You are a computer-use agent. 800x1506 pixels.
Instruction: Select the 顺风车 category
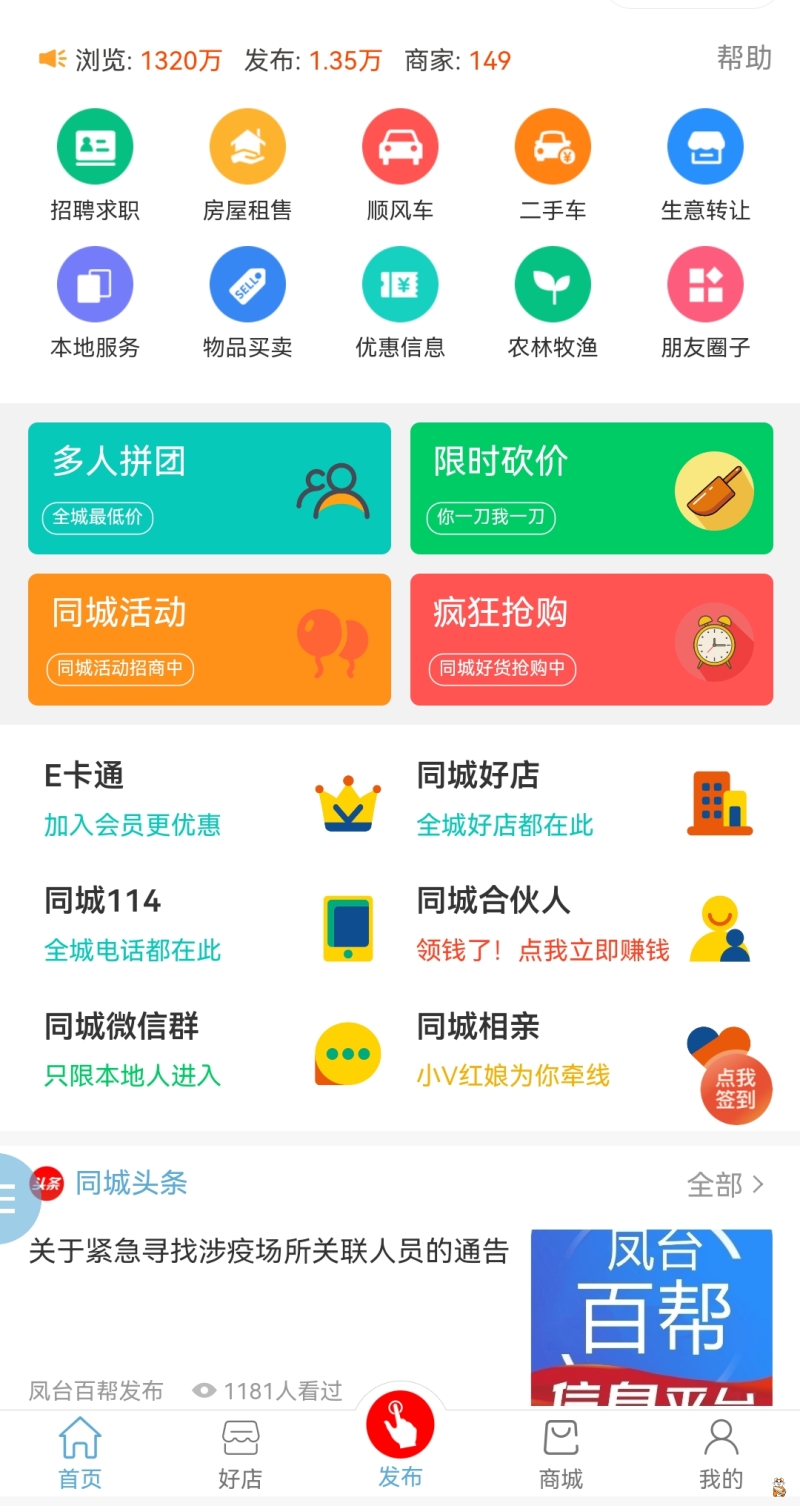(400, 165)
